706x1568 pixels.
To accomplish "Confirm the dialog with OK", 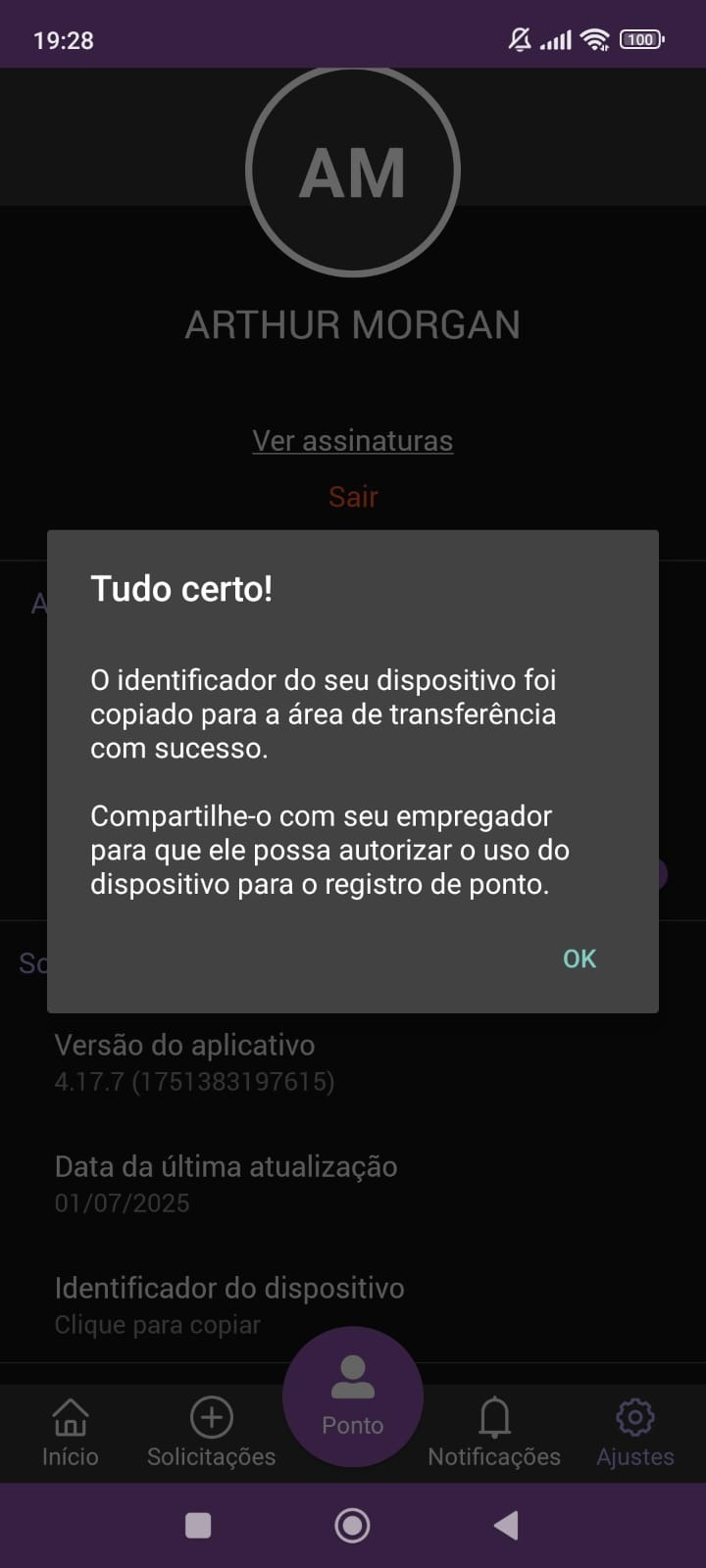I will point(579,958).
